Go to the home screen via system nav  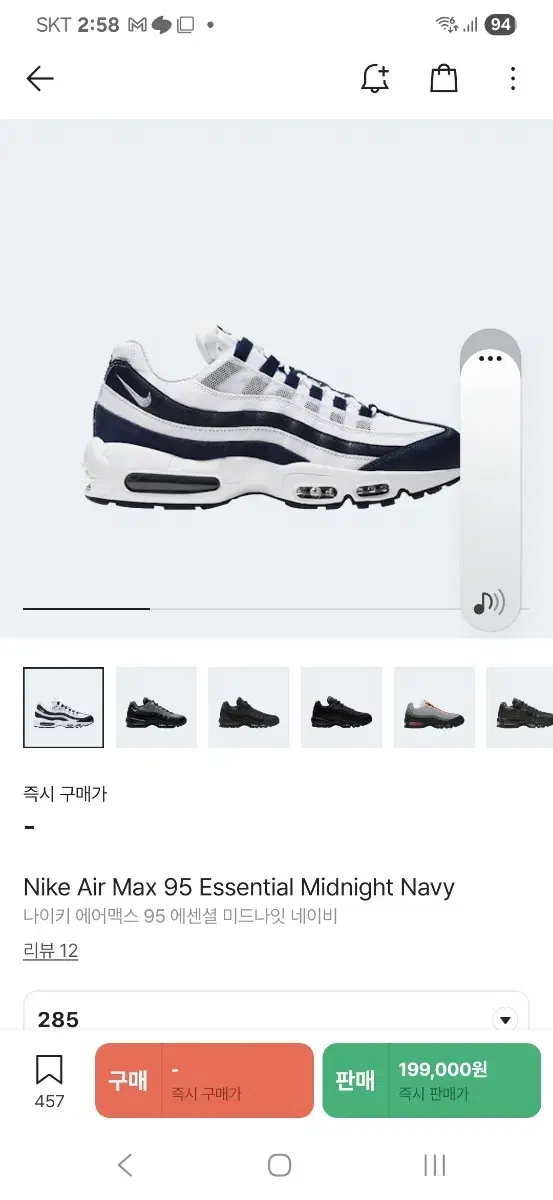pos(279,1165)
